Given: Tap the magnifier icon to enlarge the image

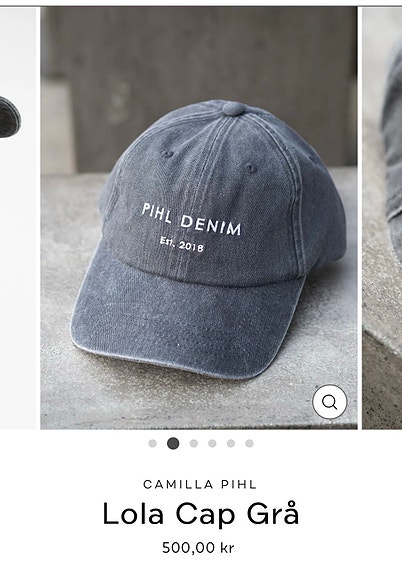Looking at the screenshot, I should point(329,402).
